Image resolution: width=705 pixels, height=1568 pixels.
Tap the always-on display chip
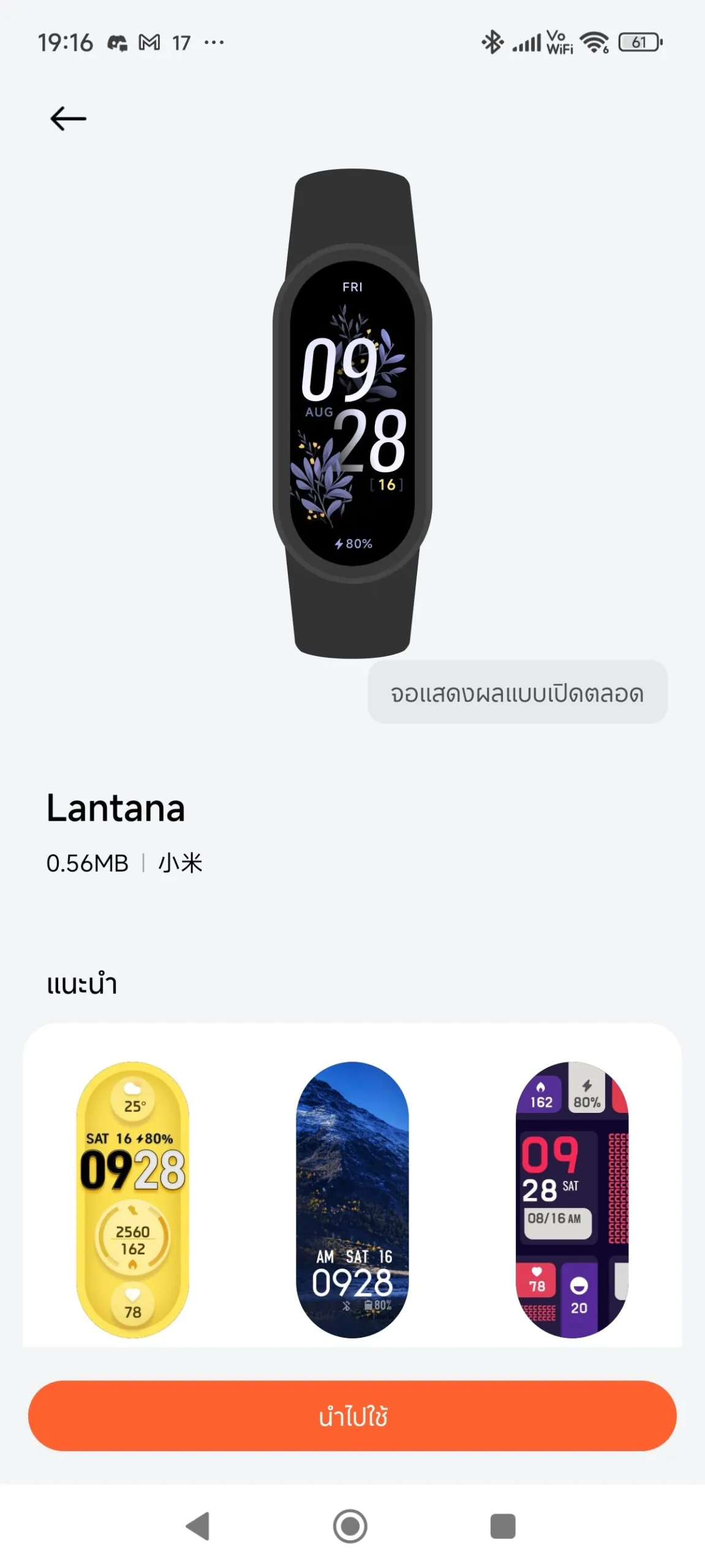point(517,693)
